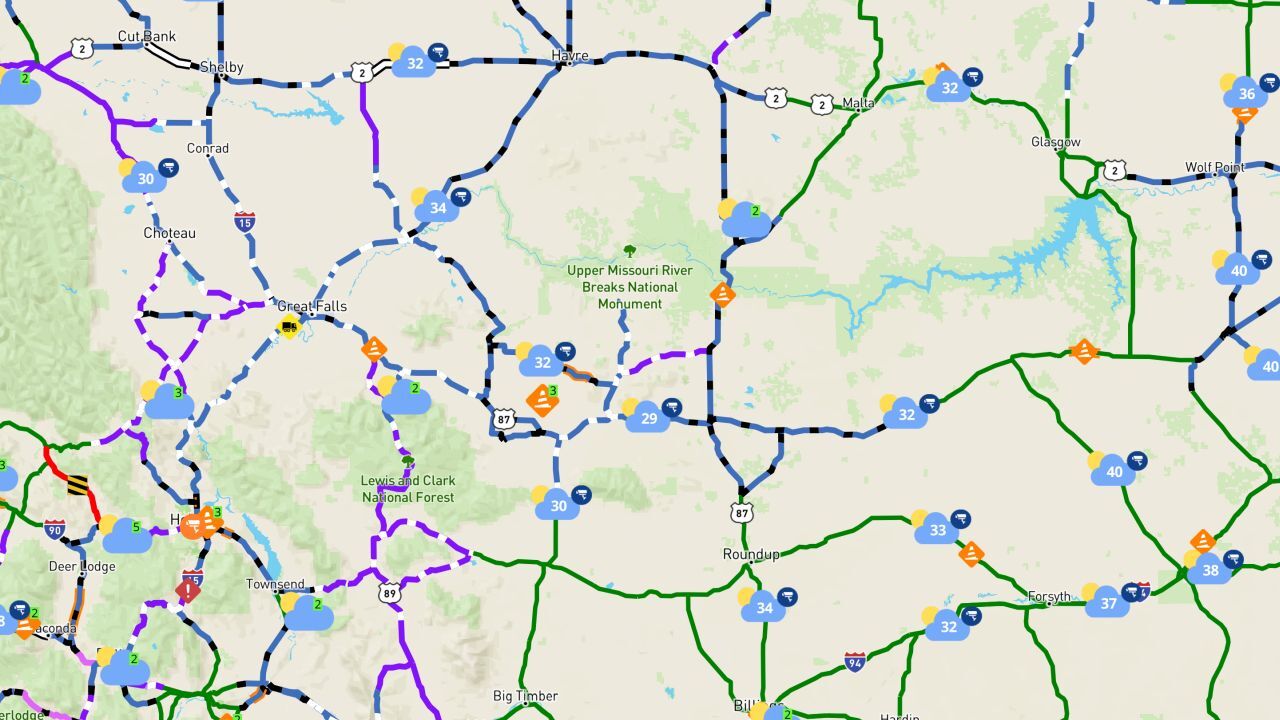Tap the weather marker showing 38

coord(1210,569)
